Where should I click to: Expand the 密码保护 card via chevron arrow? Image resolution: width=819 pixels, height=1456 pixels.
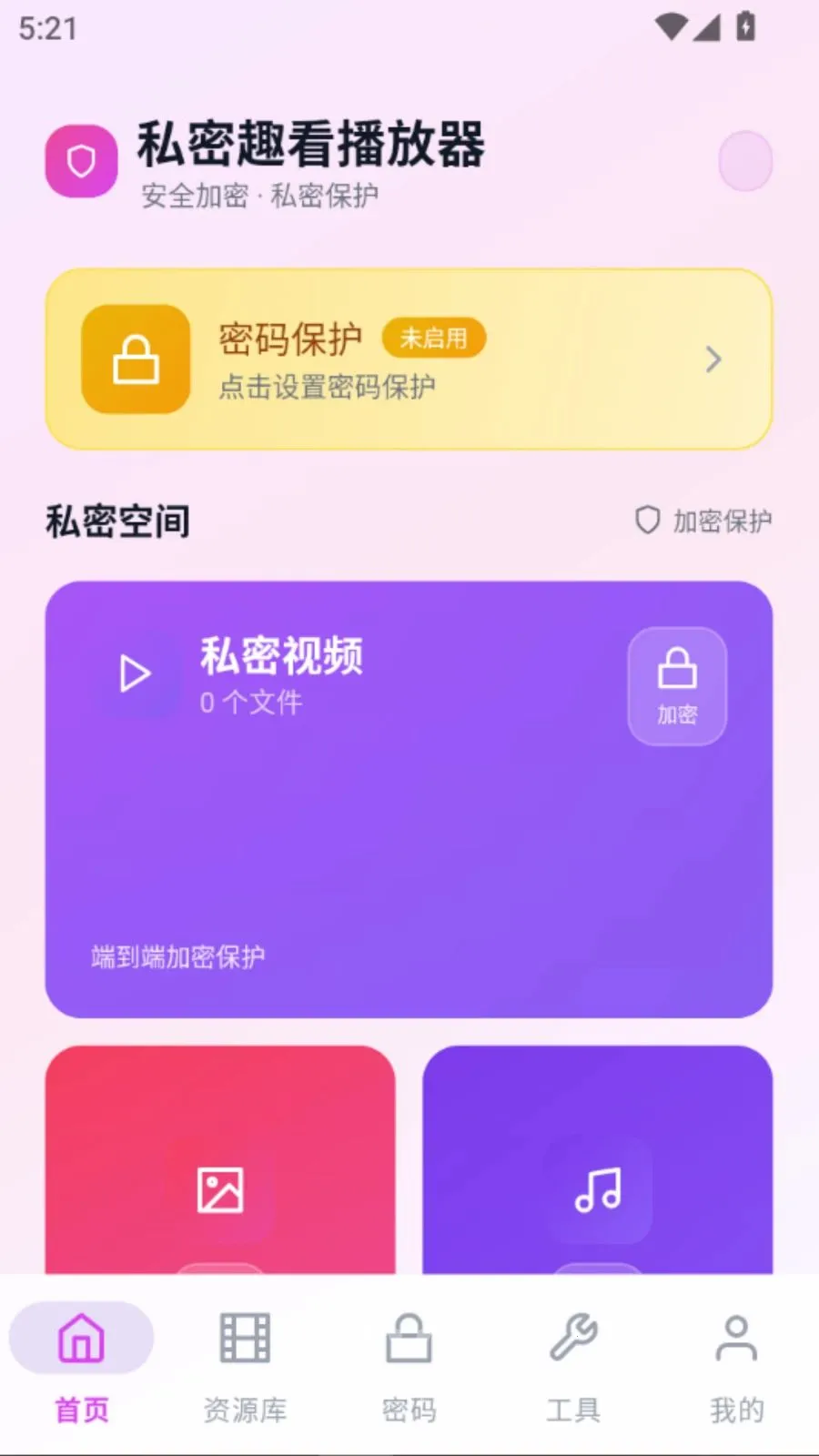coord(713,359)
